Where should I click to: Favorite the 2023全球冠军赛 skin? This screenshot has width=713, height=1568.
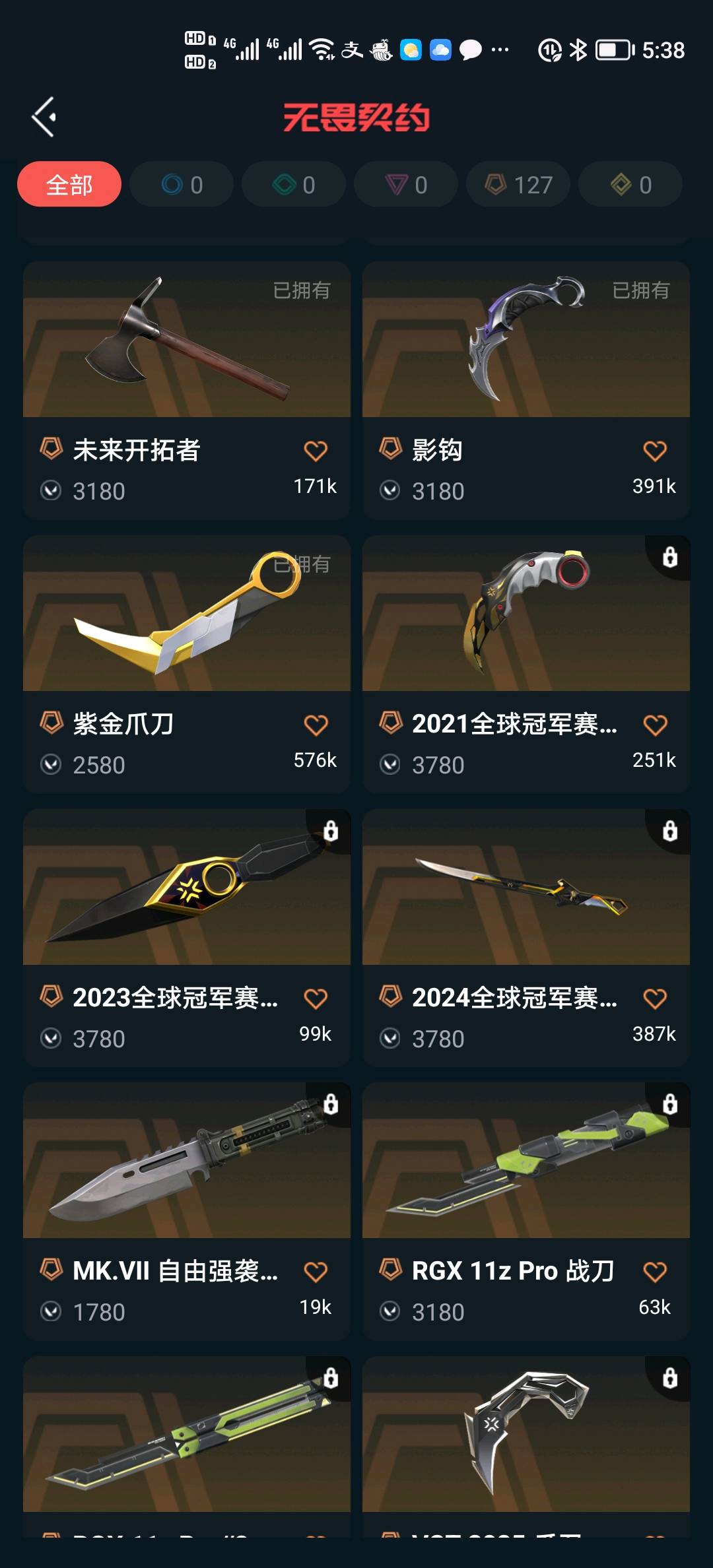click(x=316, y=999)
